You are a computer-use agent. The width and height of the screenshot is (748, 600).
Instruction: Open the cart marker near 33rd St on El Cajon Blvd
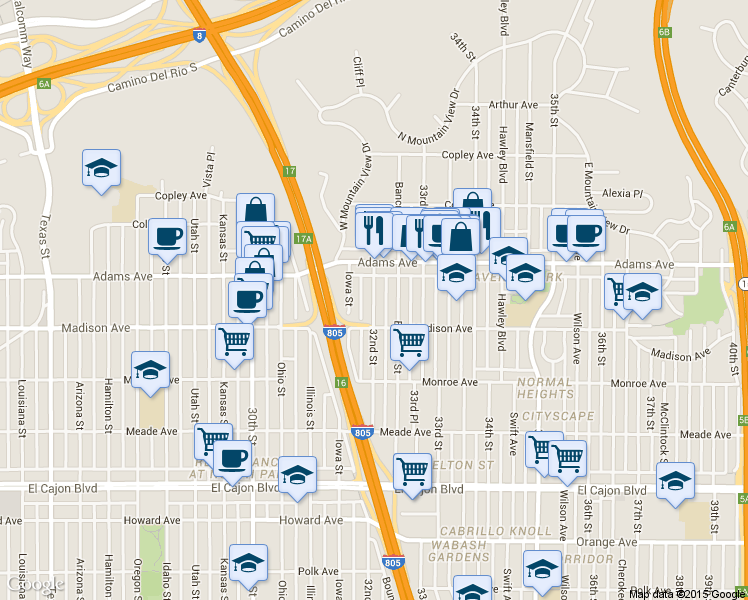[x=412, y=471]
